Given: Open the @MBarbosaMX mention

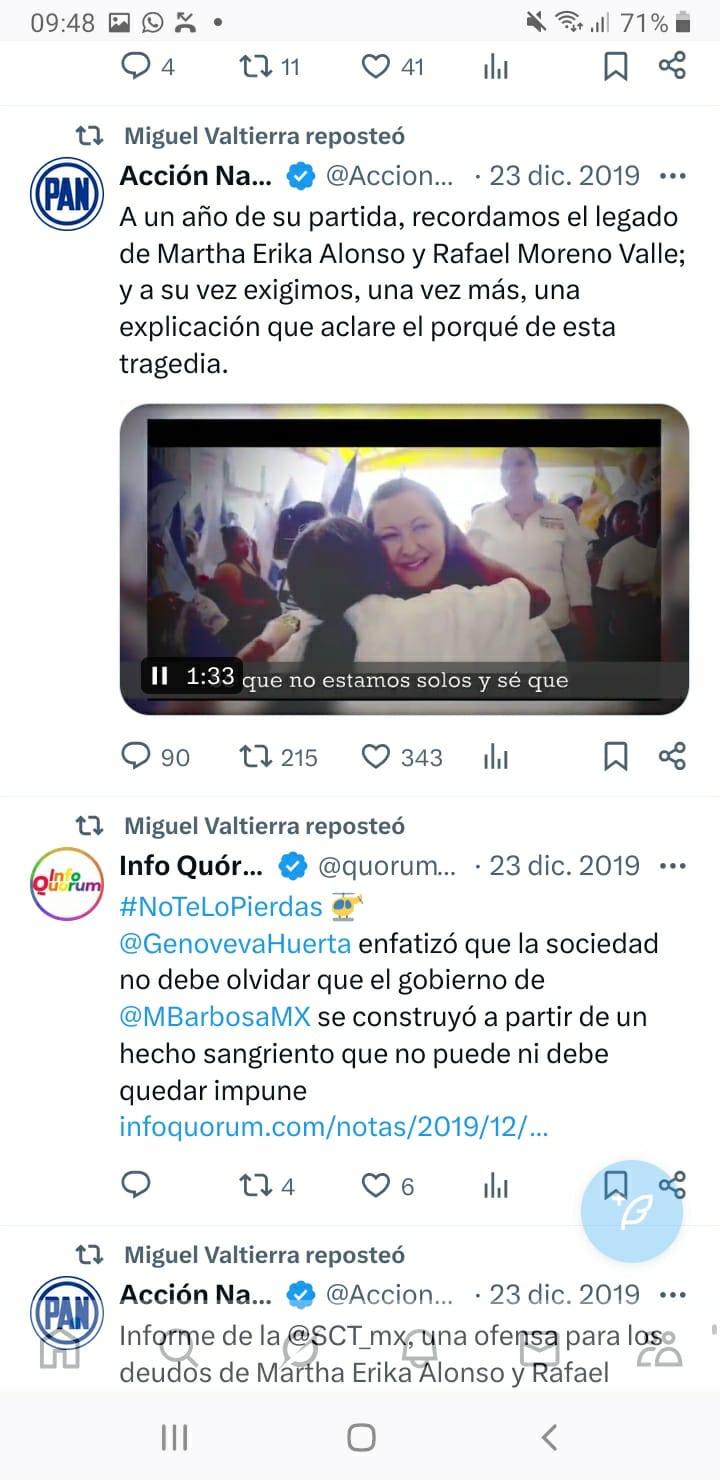Looking at the screenshot, I should coord(215,1017).
